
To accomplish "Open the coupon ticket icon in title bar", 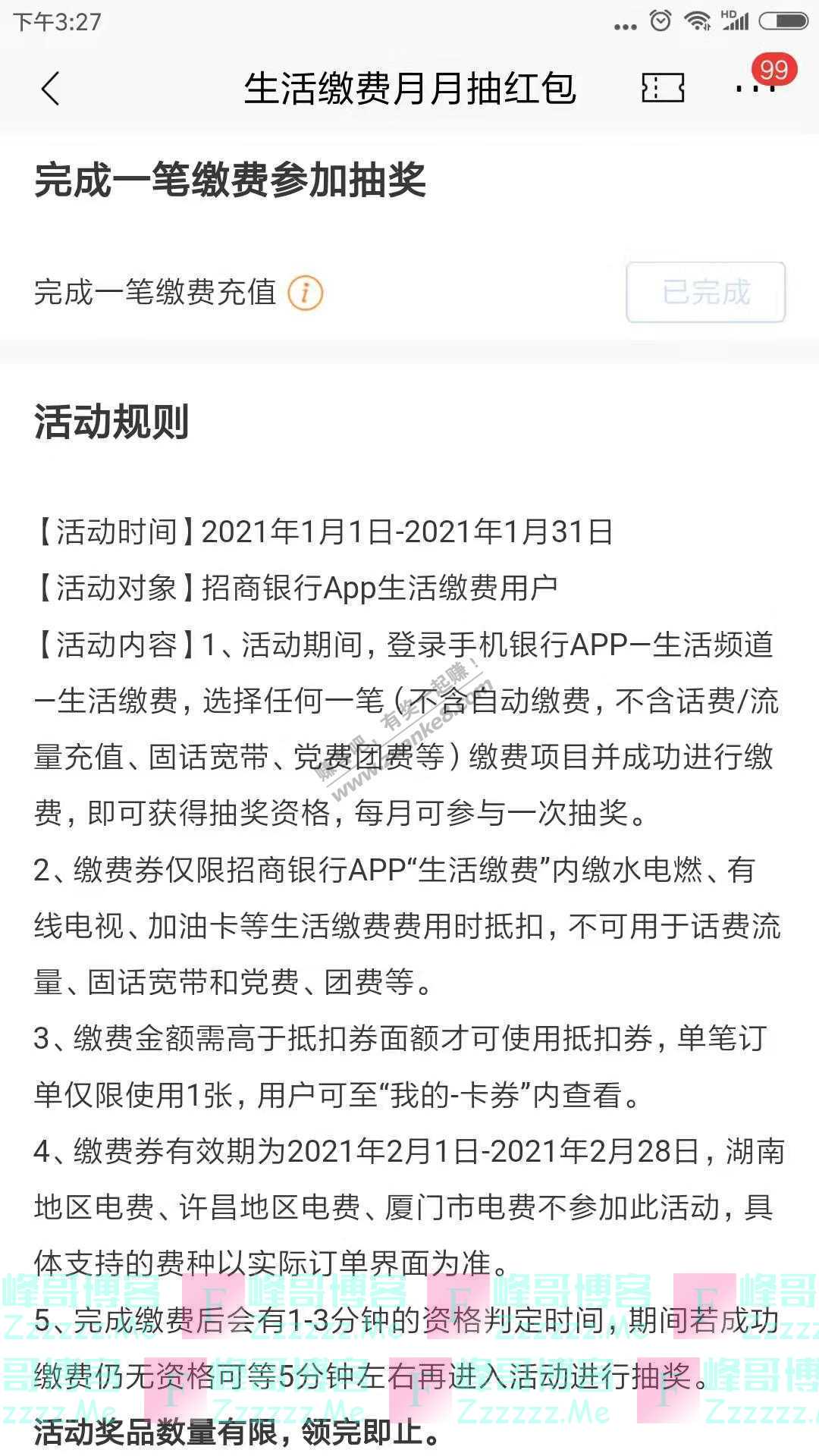I will click(664, 89).
